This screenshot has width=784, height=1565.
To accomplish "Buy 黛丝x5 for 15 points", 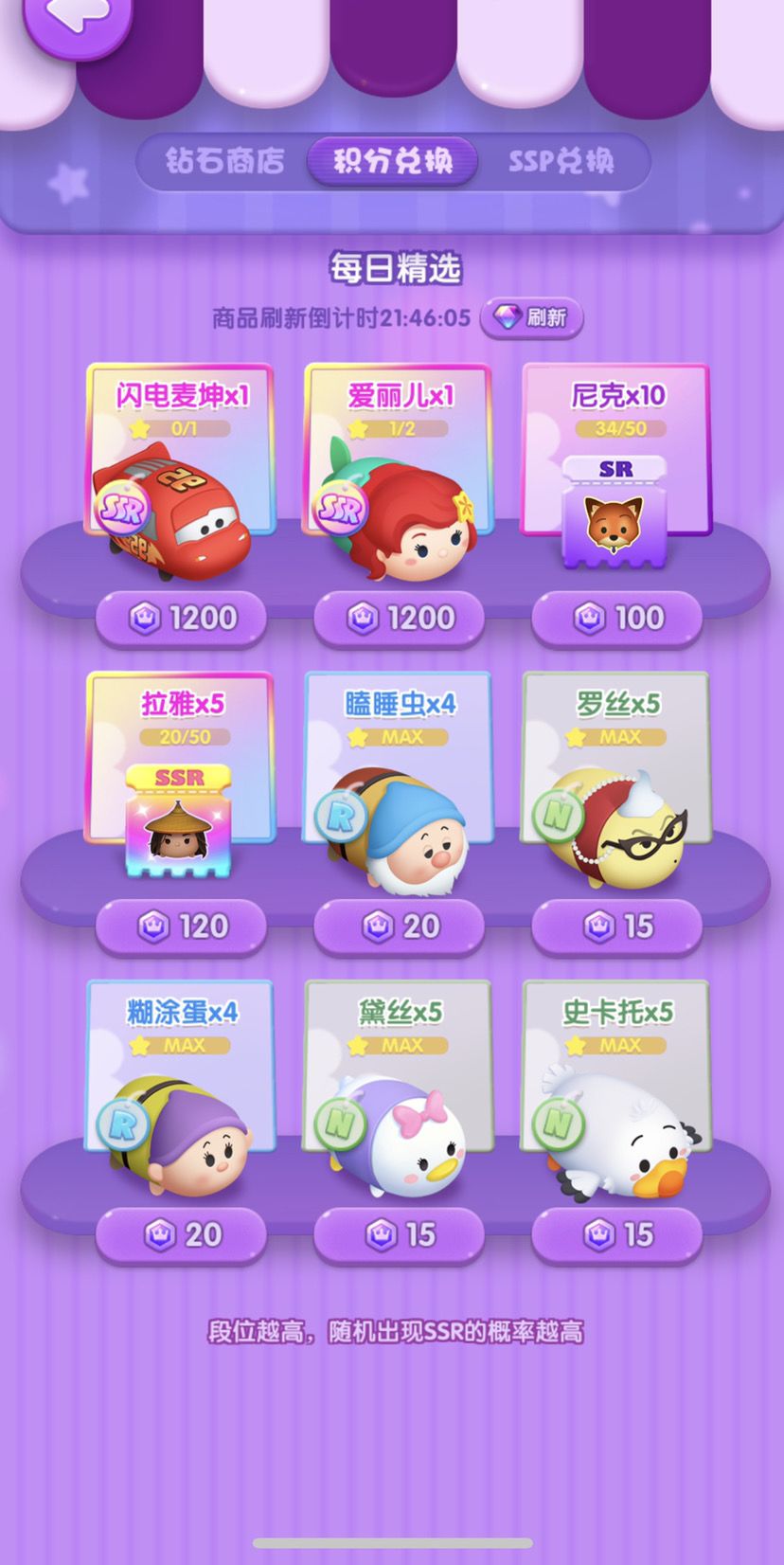I will coord(399,1235).
